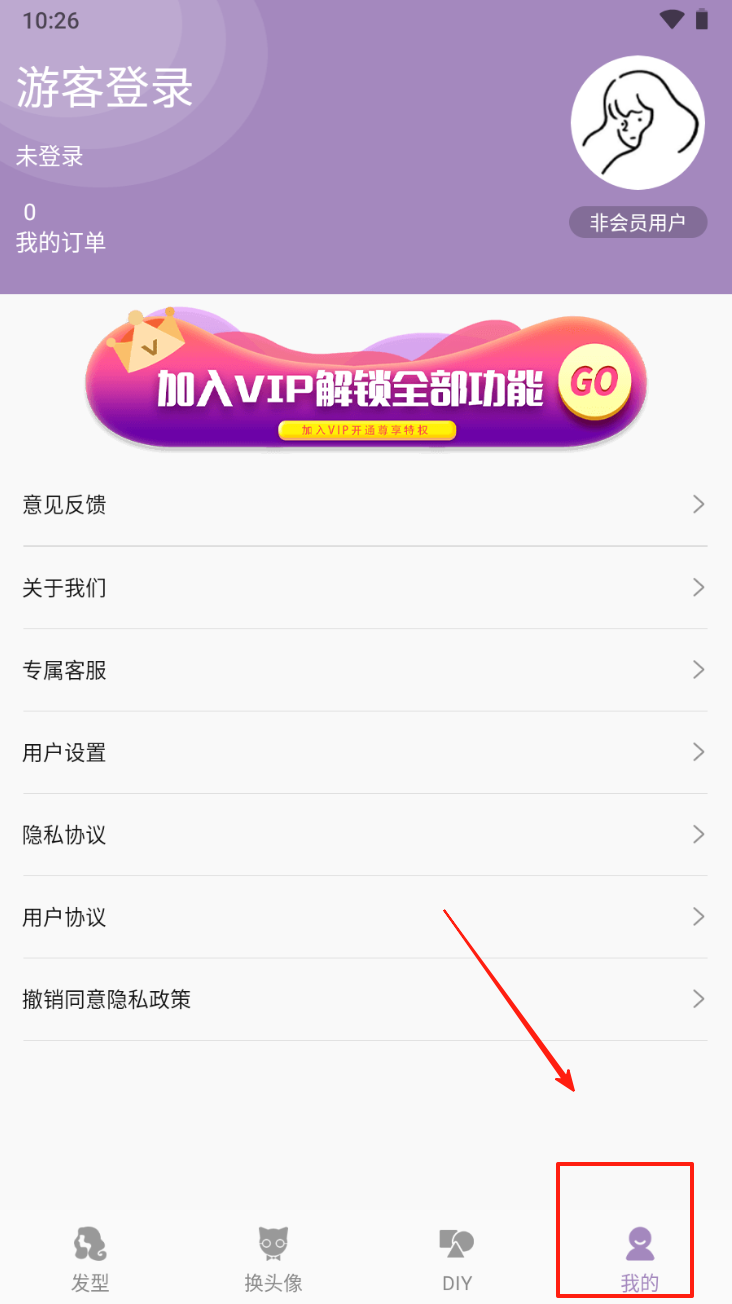Switch to the 换头像 tab
This screenshot has height=1304, width=732.
273,1260
